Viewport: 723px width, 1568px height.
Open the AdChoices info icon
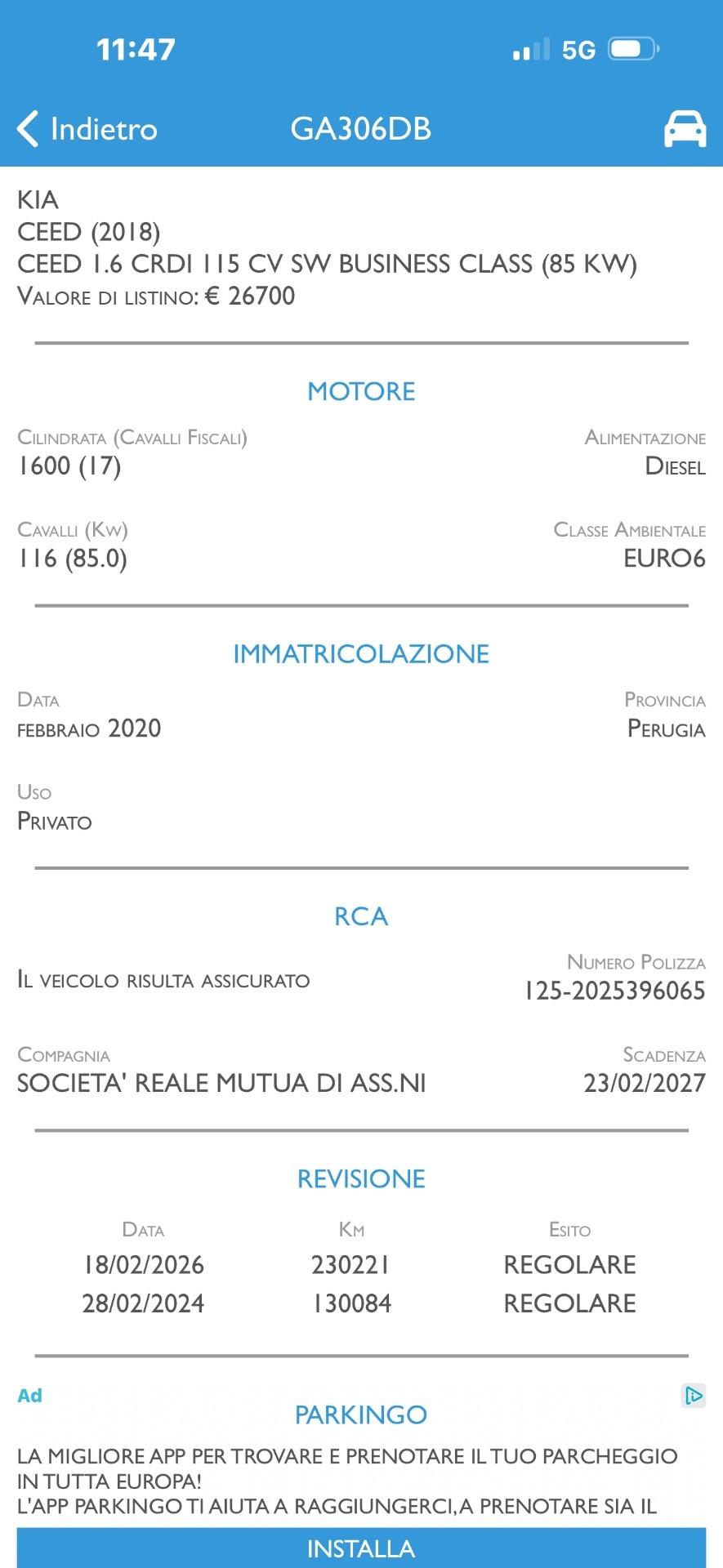[x=694, y=1396]
